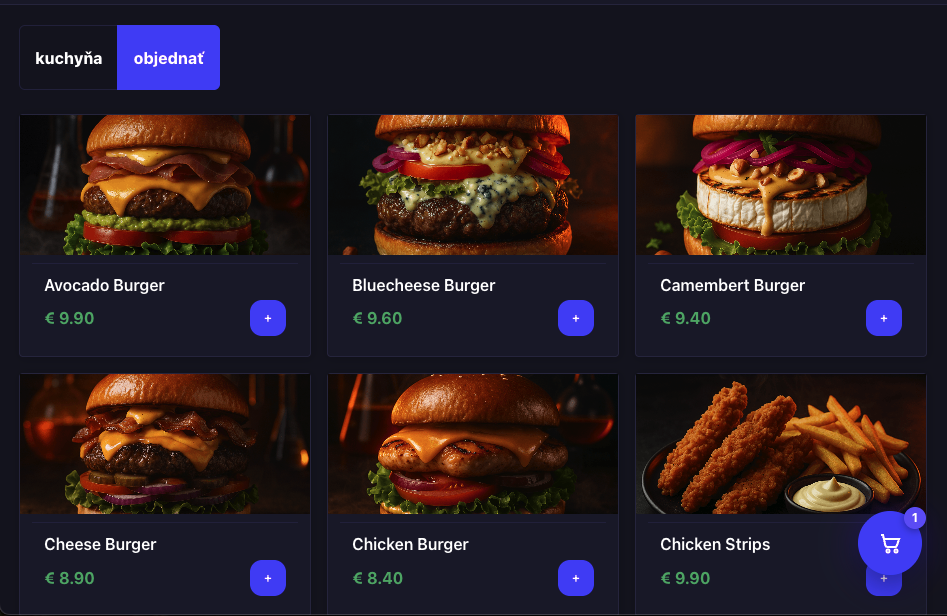Open the Camembert Burger card
Image resolution: width=947 pixels, height=616 pixels.
[780, 185]
